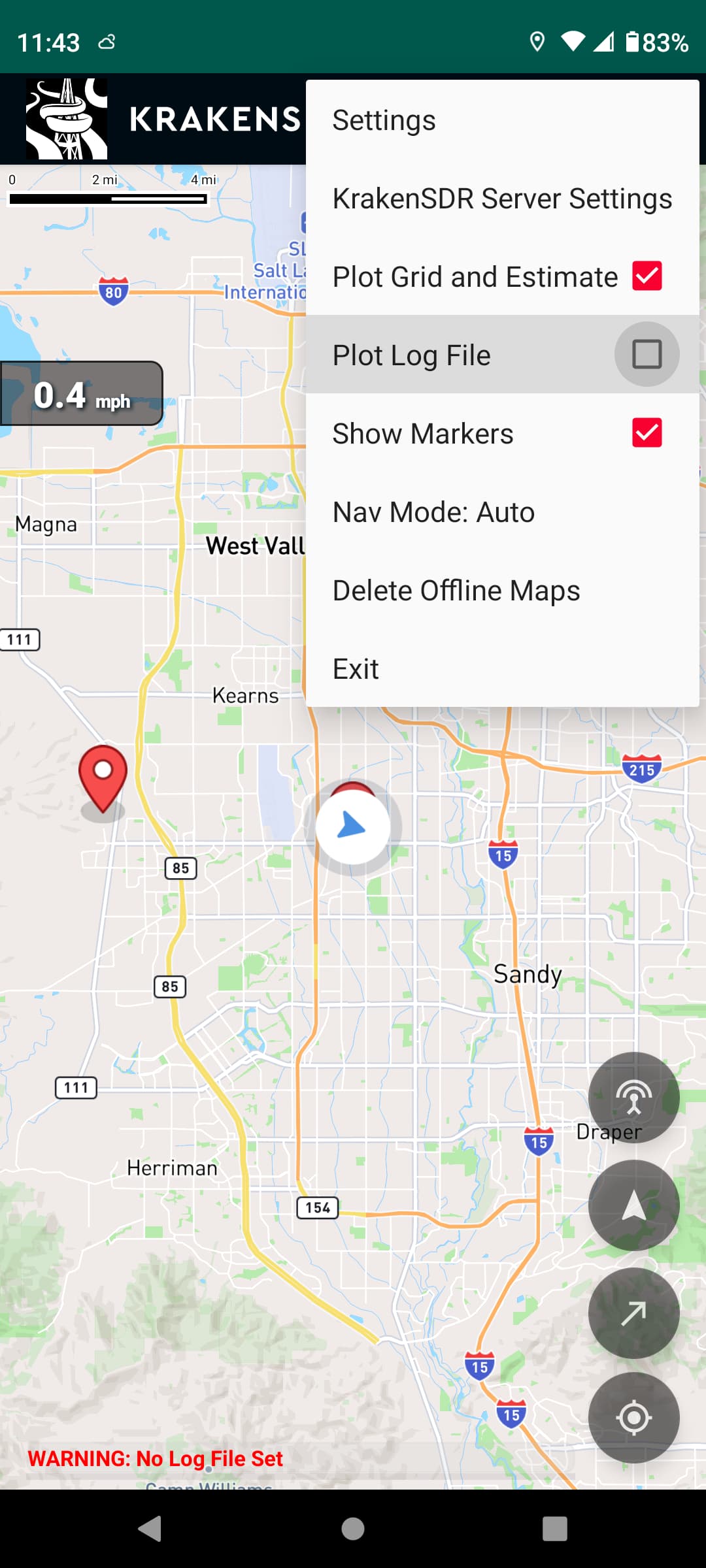Uncheck Plot Grid and Estimate
This screenshot has width=706, height=1568.
(x=647, y=276)
